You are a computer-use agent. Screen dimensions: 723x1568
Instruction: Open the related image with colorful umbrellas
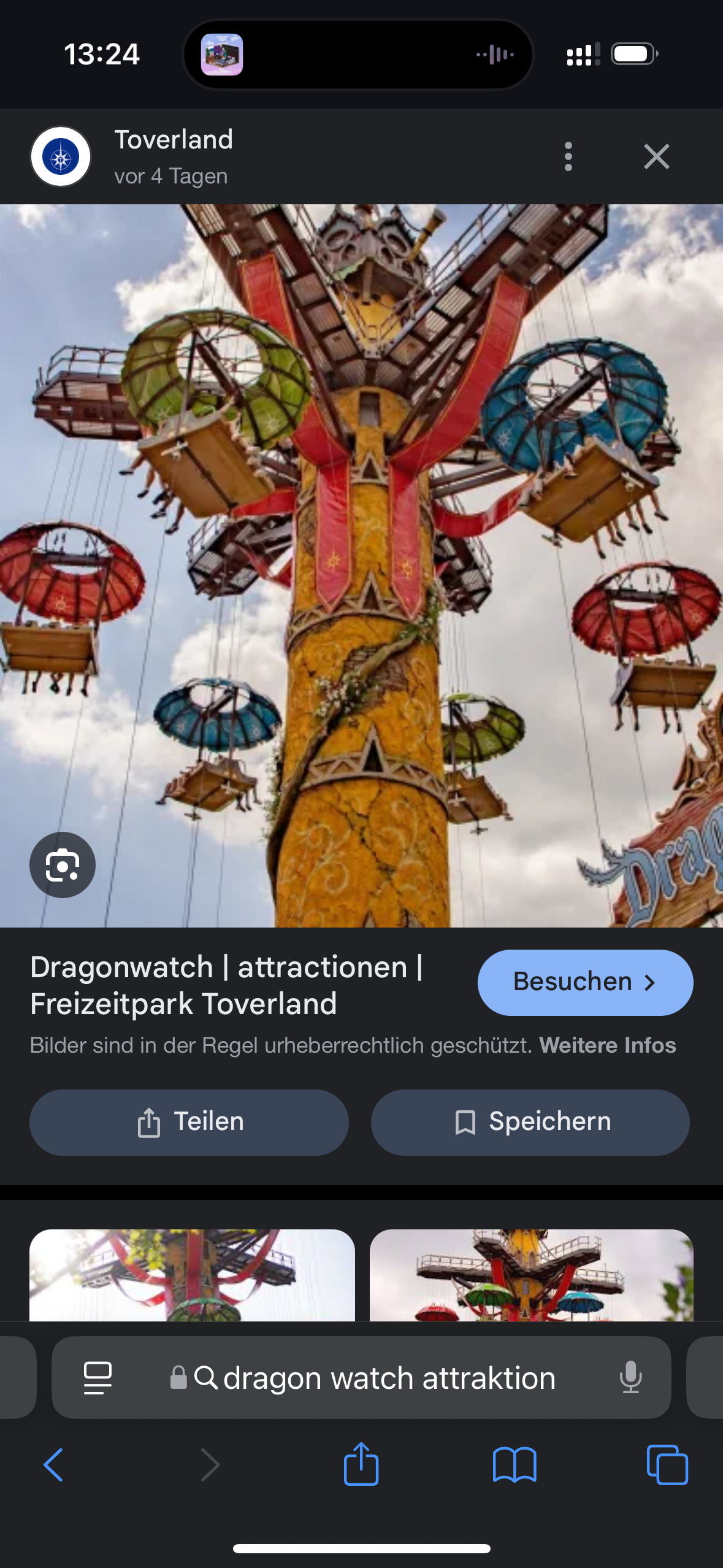(531, 1275)
